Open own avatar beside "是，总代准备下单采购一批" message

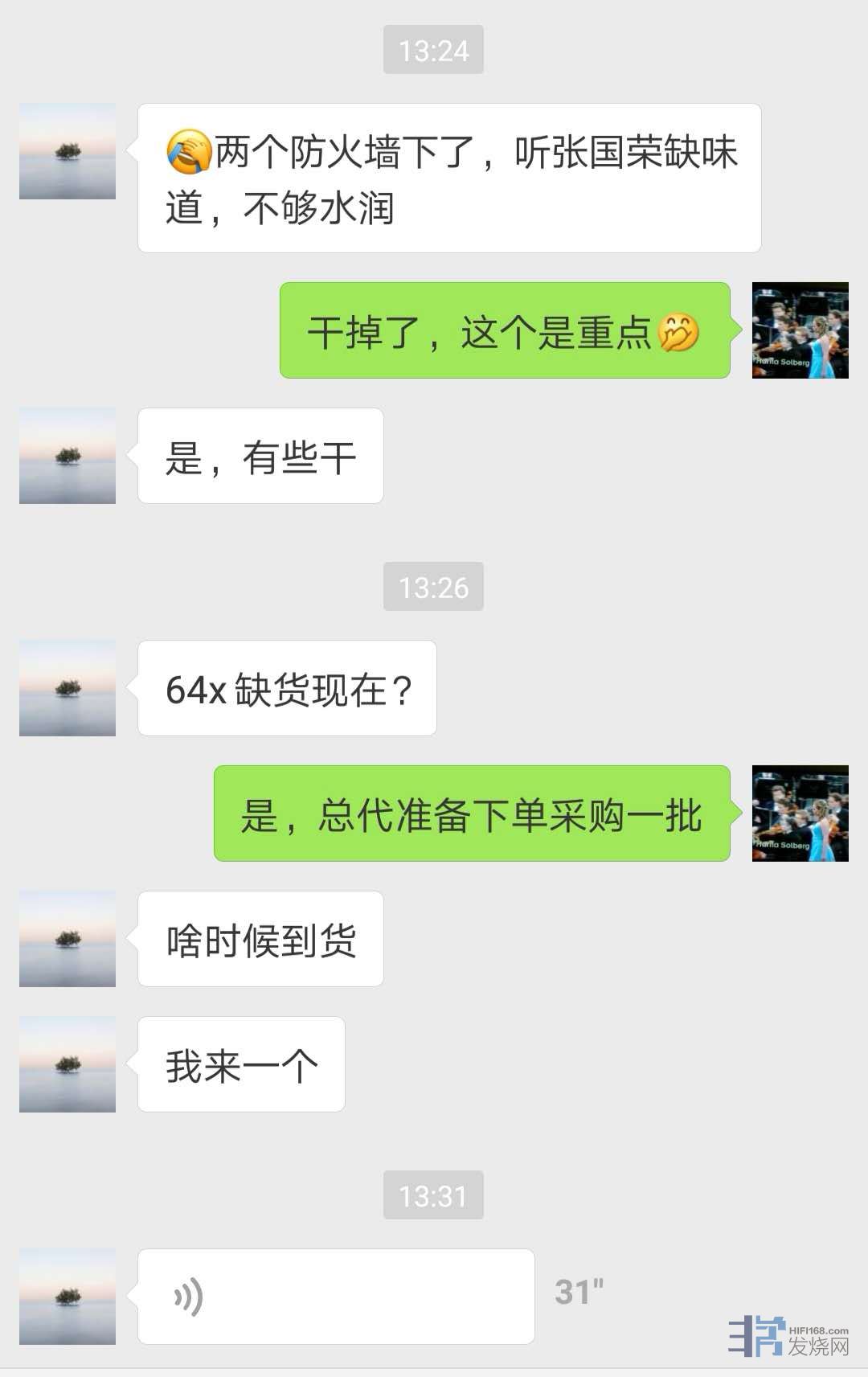[800, 813]
